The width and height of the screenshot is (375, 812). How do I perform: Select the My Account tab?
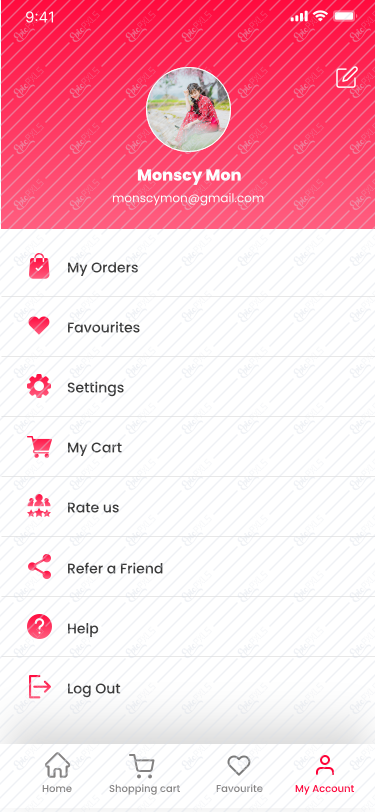(x=325, y=774)
